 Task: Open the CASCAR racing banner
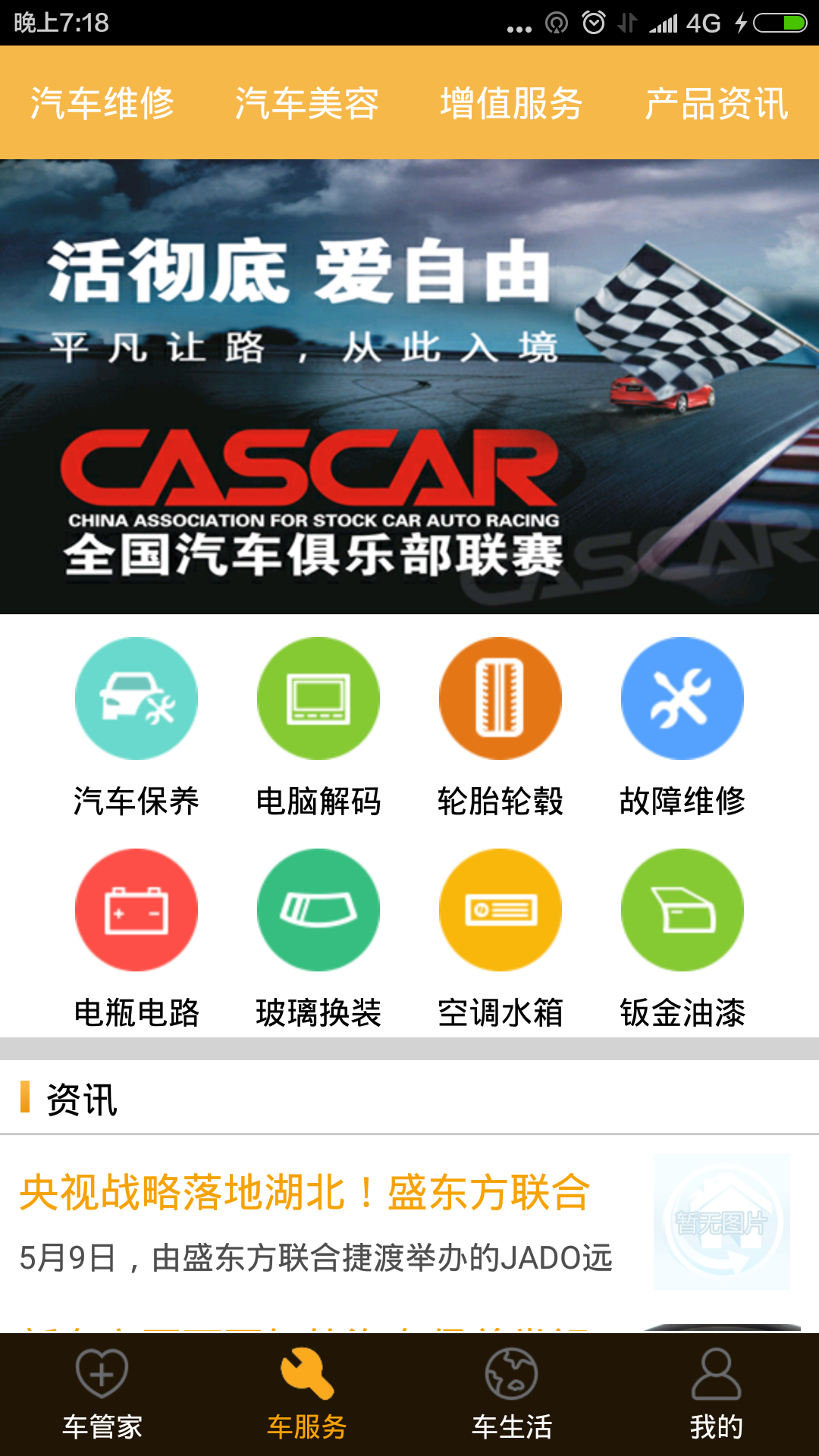[409, 387]
